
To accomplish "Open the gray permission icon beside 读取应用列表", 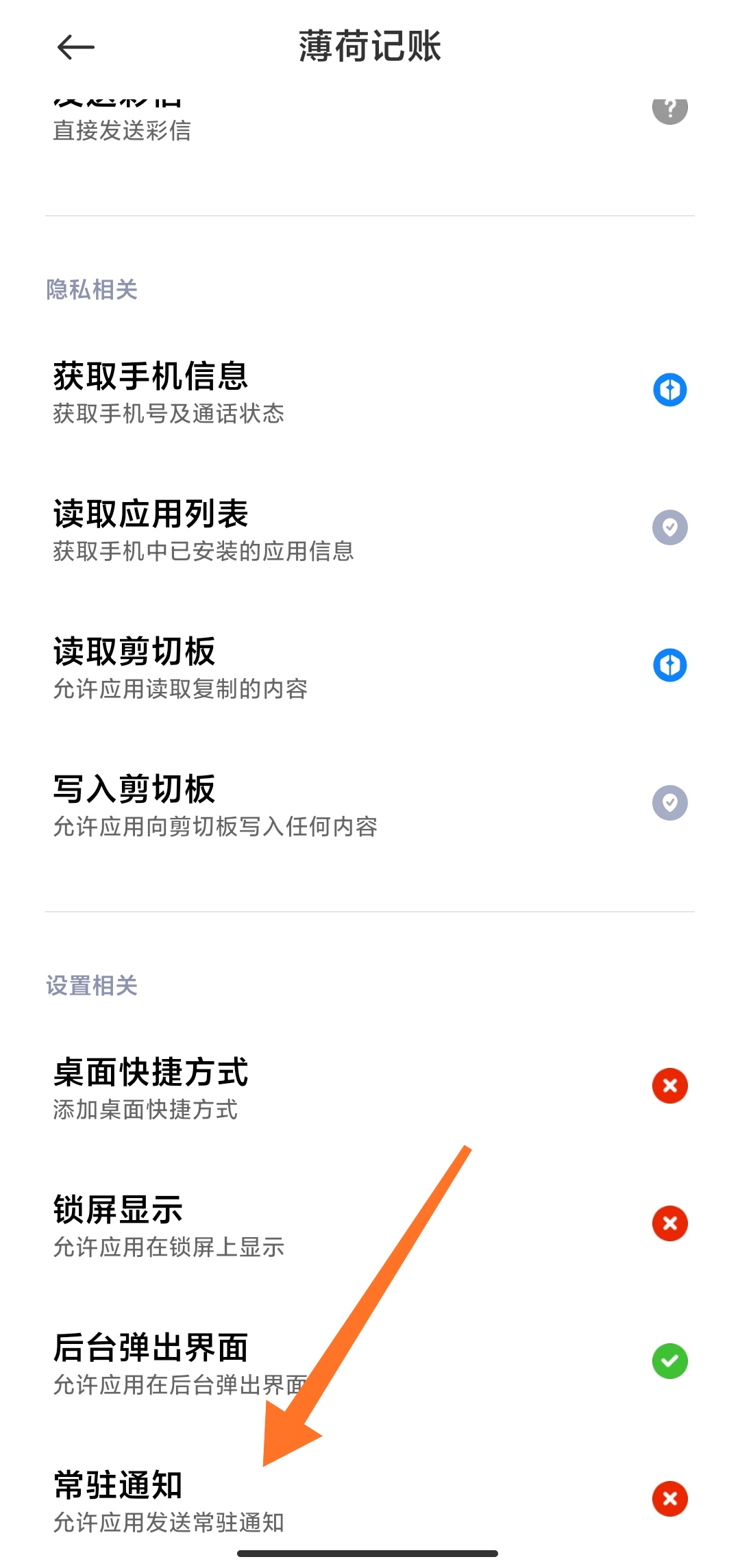I will click(669, 527).
